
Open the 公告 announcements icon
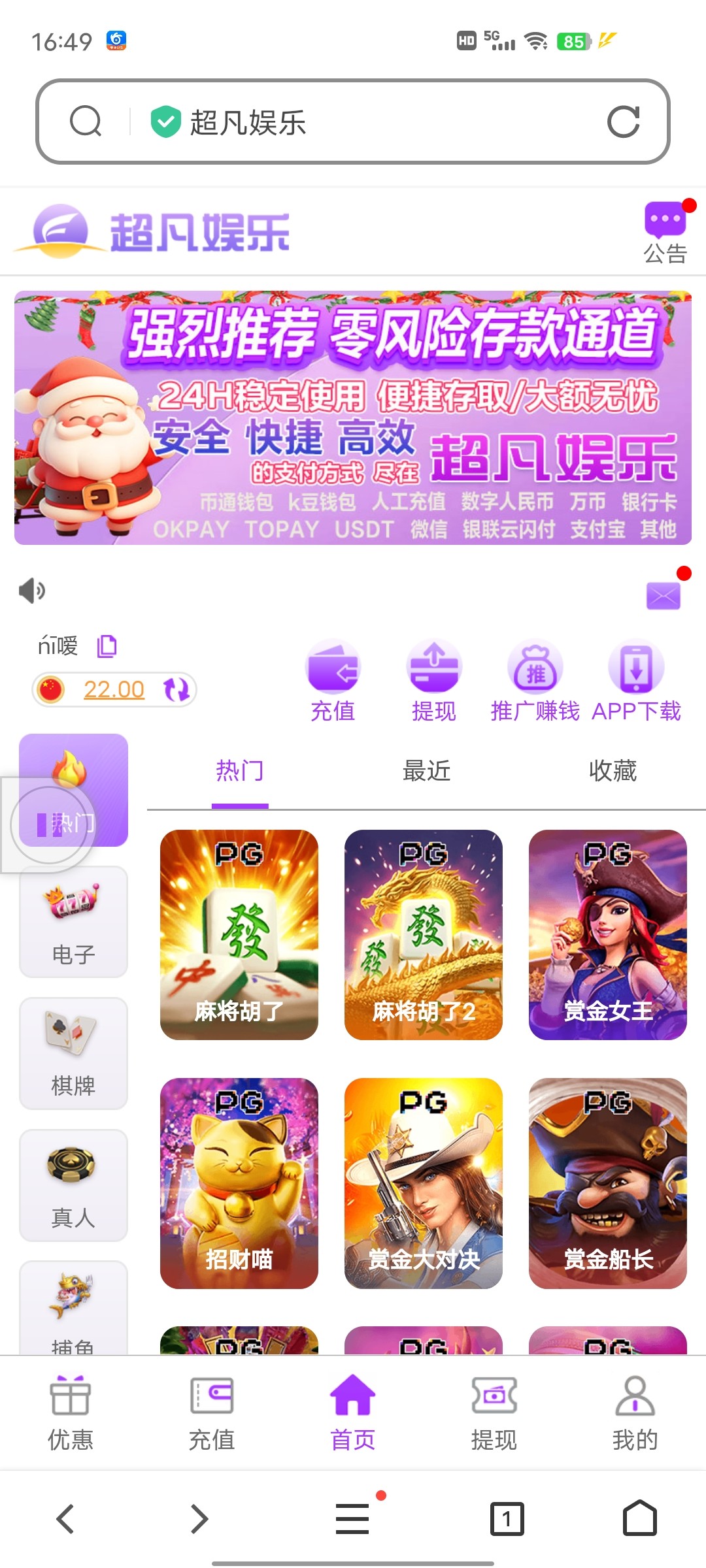click(x=665, y=233)
